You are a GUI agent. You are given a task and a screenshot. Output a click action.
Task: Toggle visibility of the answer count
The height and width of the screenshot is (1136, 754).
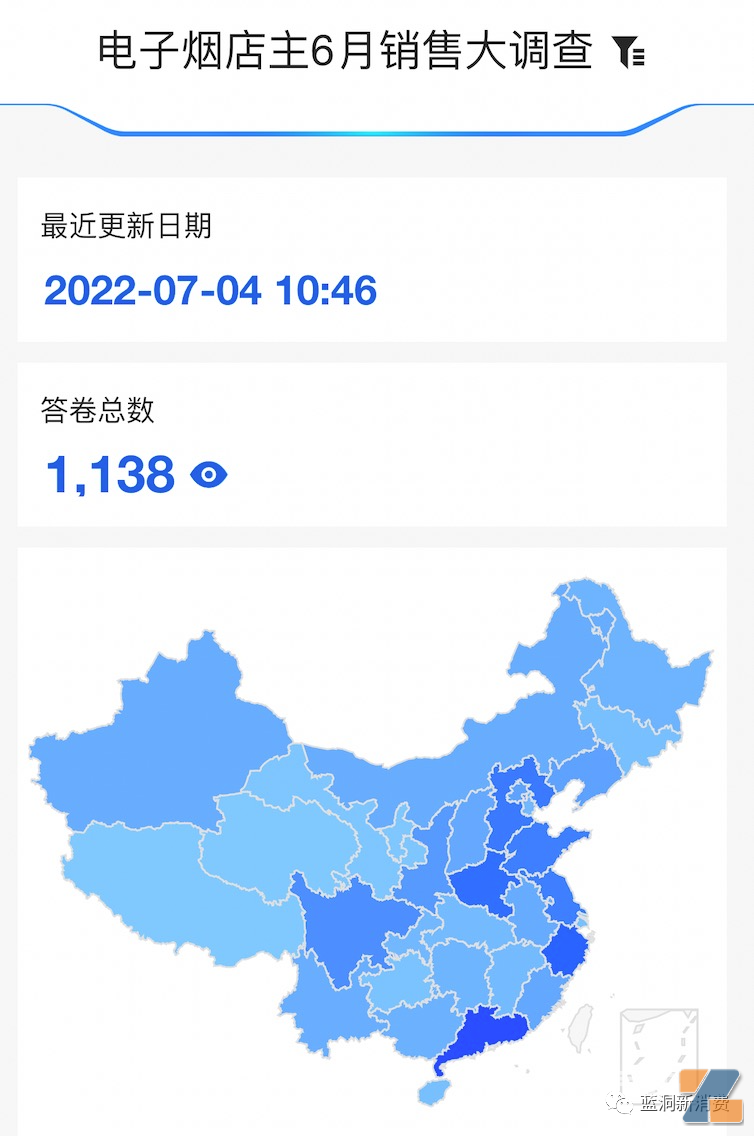click(x=210, y=475)
